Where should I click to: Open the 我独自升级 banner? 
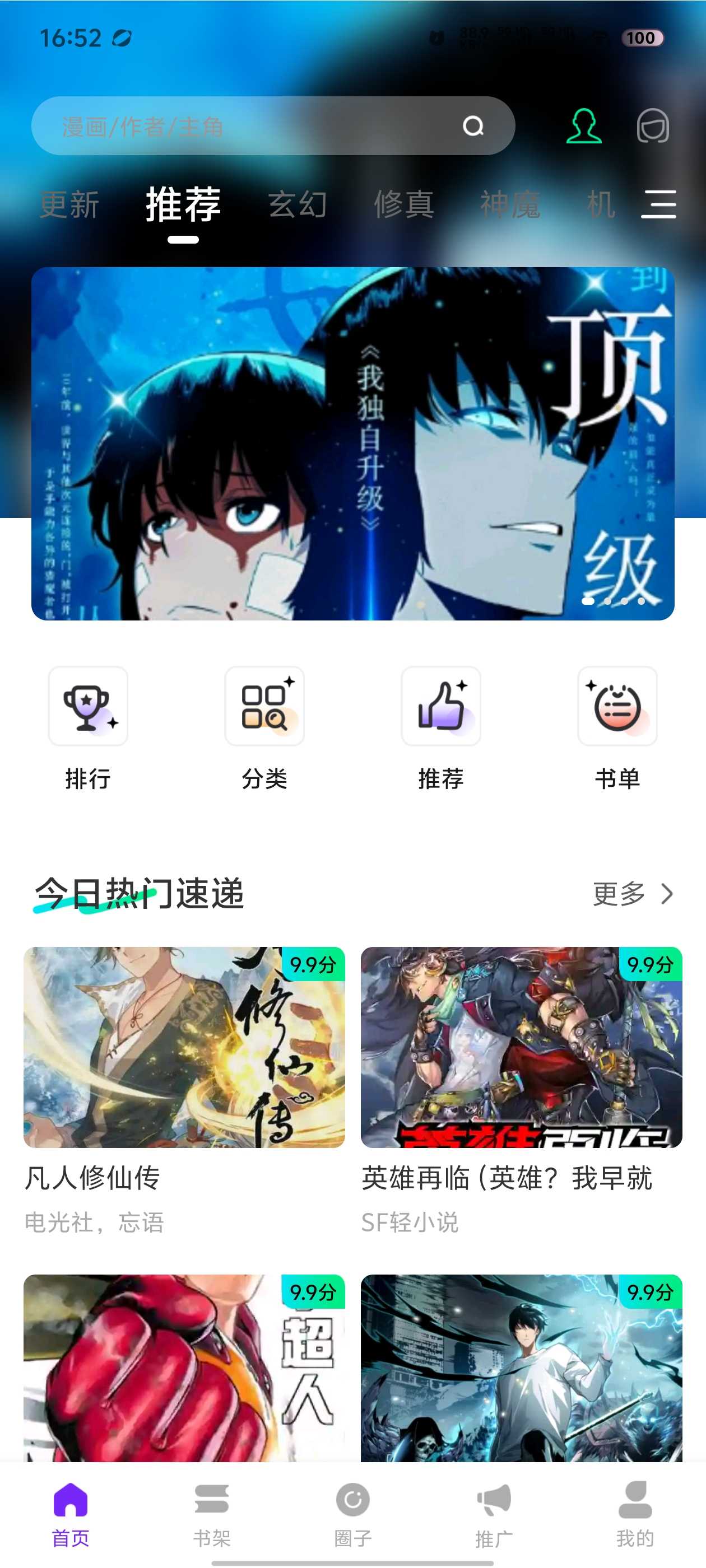(352, 443)
